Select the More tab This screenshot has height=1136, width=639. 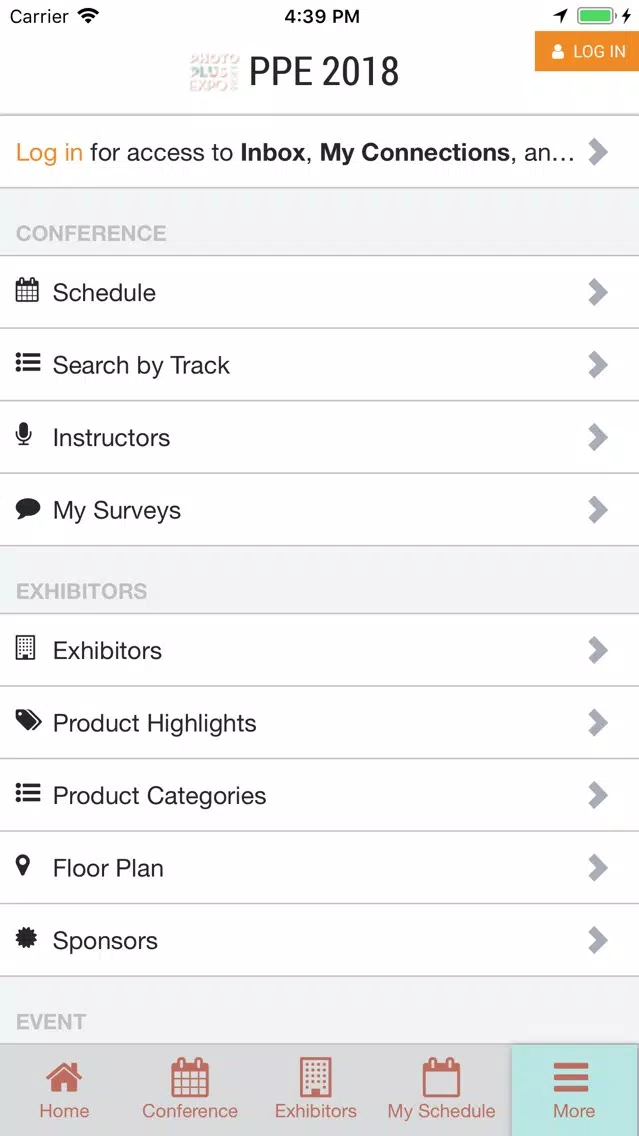575,1090
